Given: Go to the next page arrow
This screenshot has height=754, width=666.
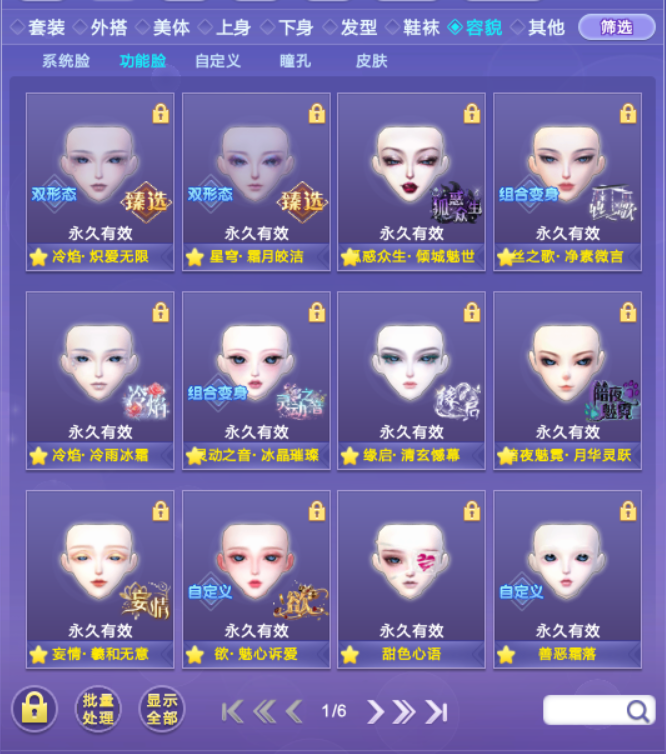Looking at the screenshot, I should 375,712.
